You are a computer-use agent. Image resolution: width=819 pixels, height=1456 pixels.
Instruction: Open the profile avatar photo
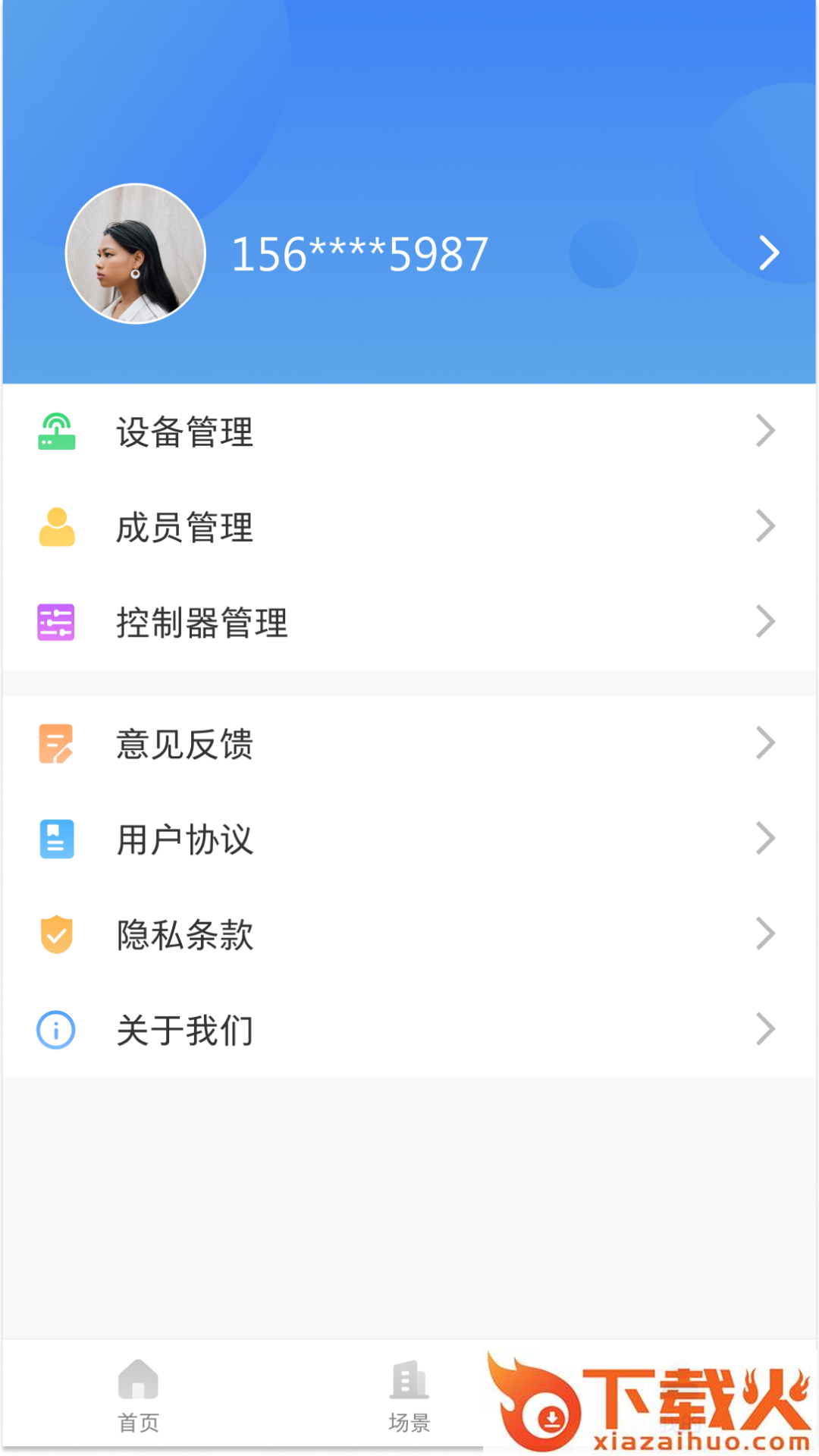(x=136, y=254)
